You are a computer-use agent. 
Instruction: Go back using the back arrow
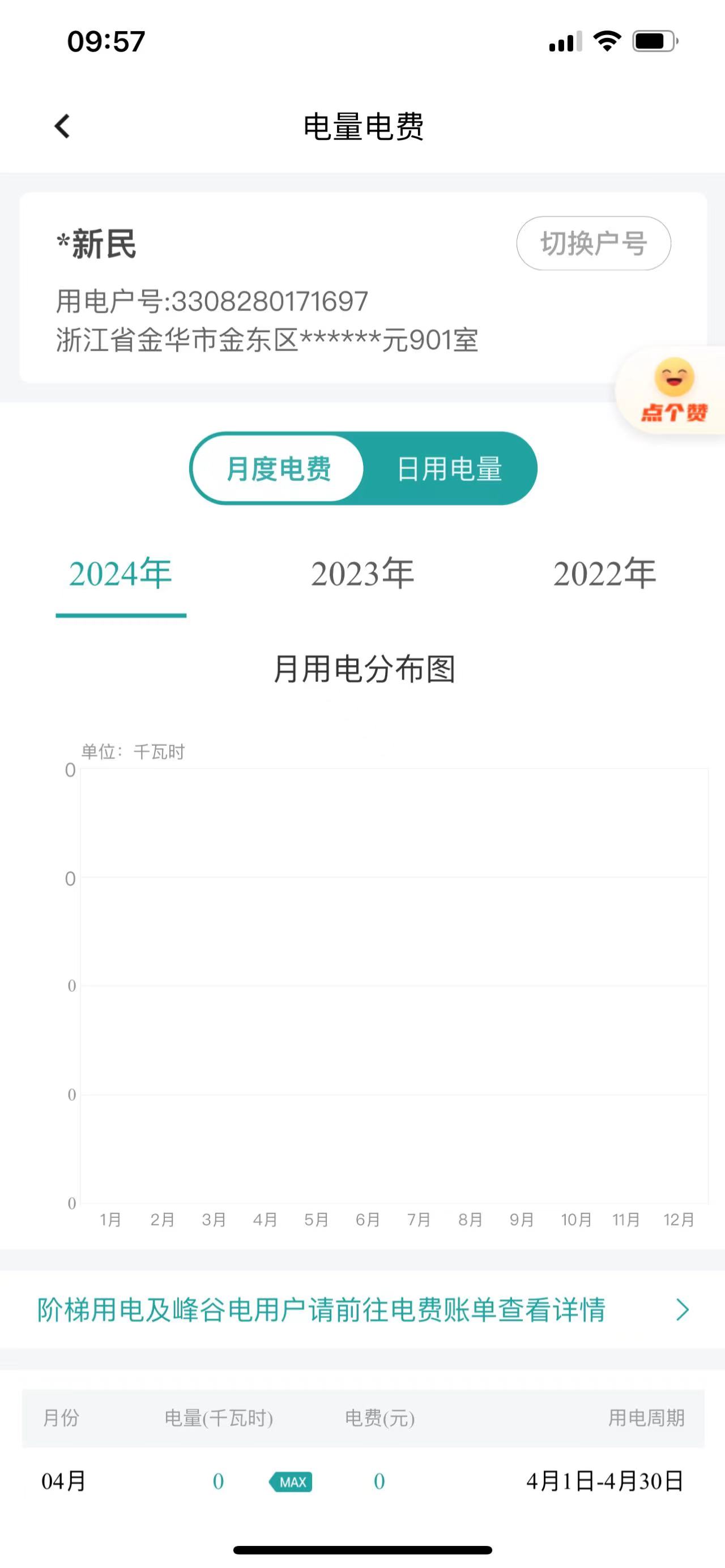coord(62,127)
